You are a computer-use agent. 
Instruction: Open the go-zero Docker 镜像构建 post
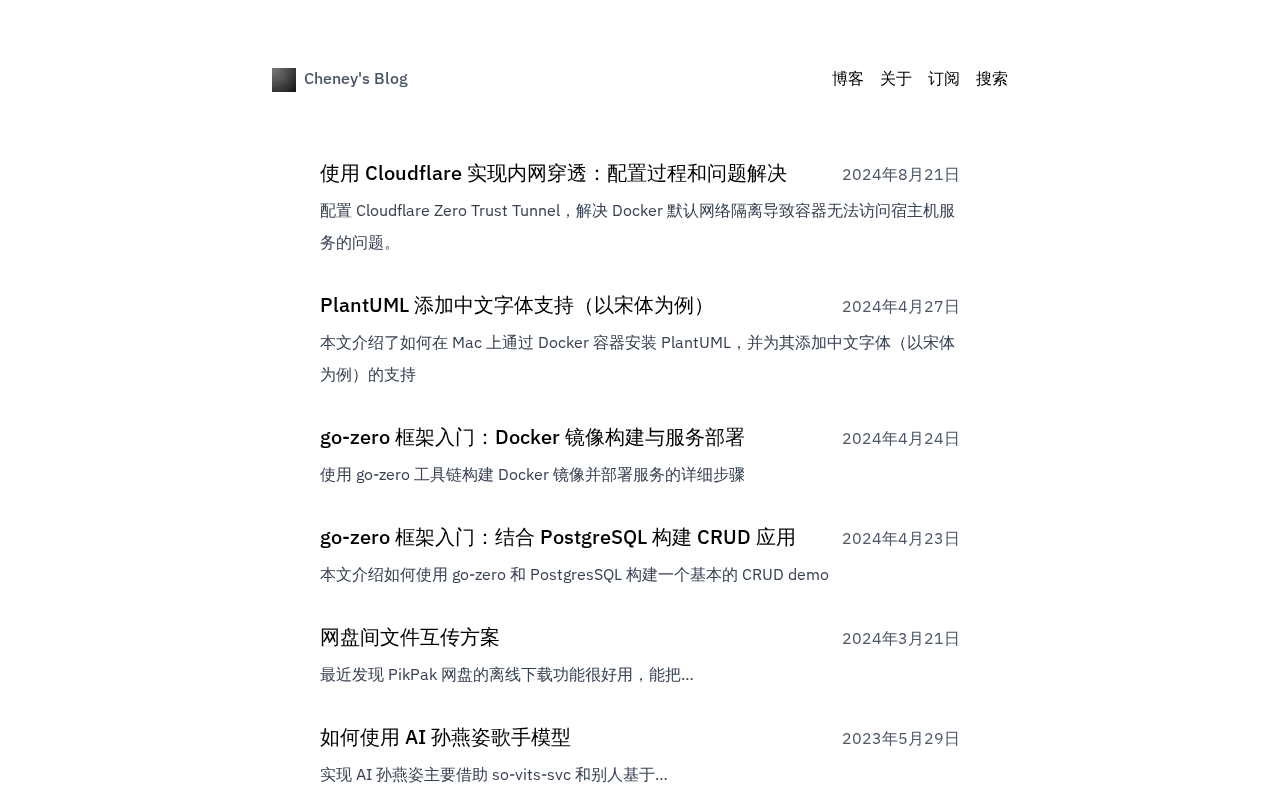pos(532,437)
